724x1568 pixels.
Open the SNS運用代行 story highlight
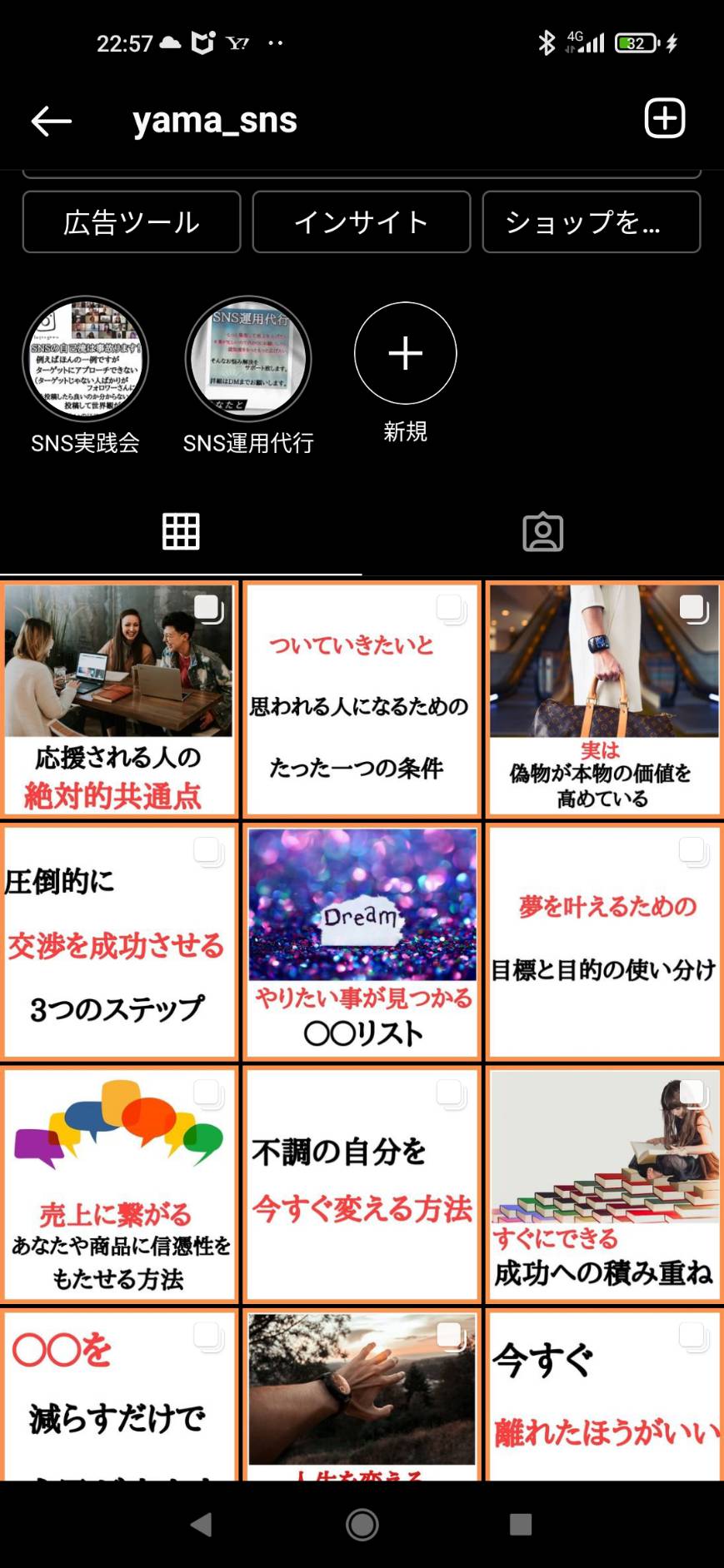[248, 359]
